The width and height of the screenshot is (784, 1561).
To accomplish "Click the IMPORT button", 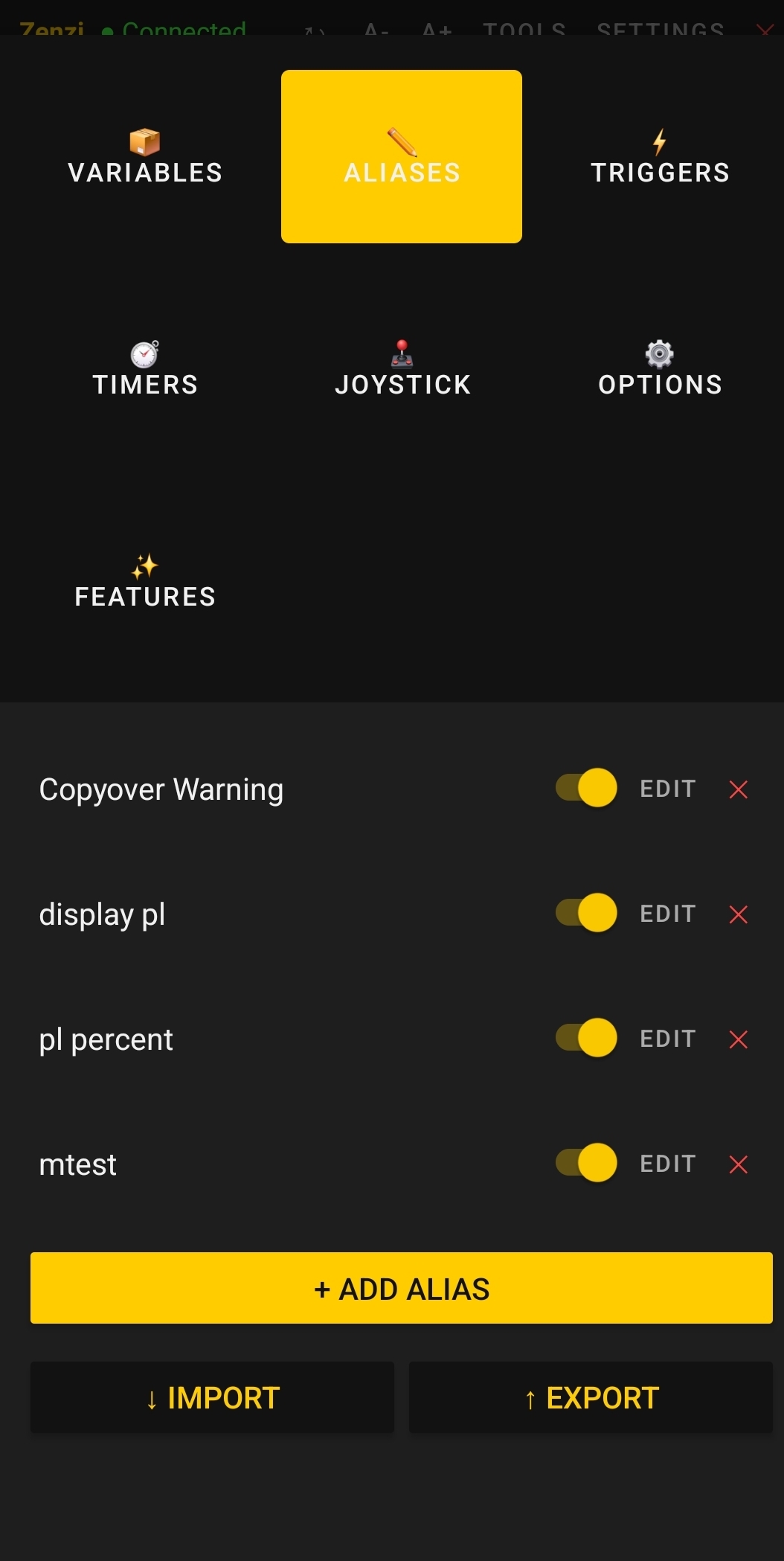I will coord(211,1397).
